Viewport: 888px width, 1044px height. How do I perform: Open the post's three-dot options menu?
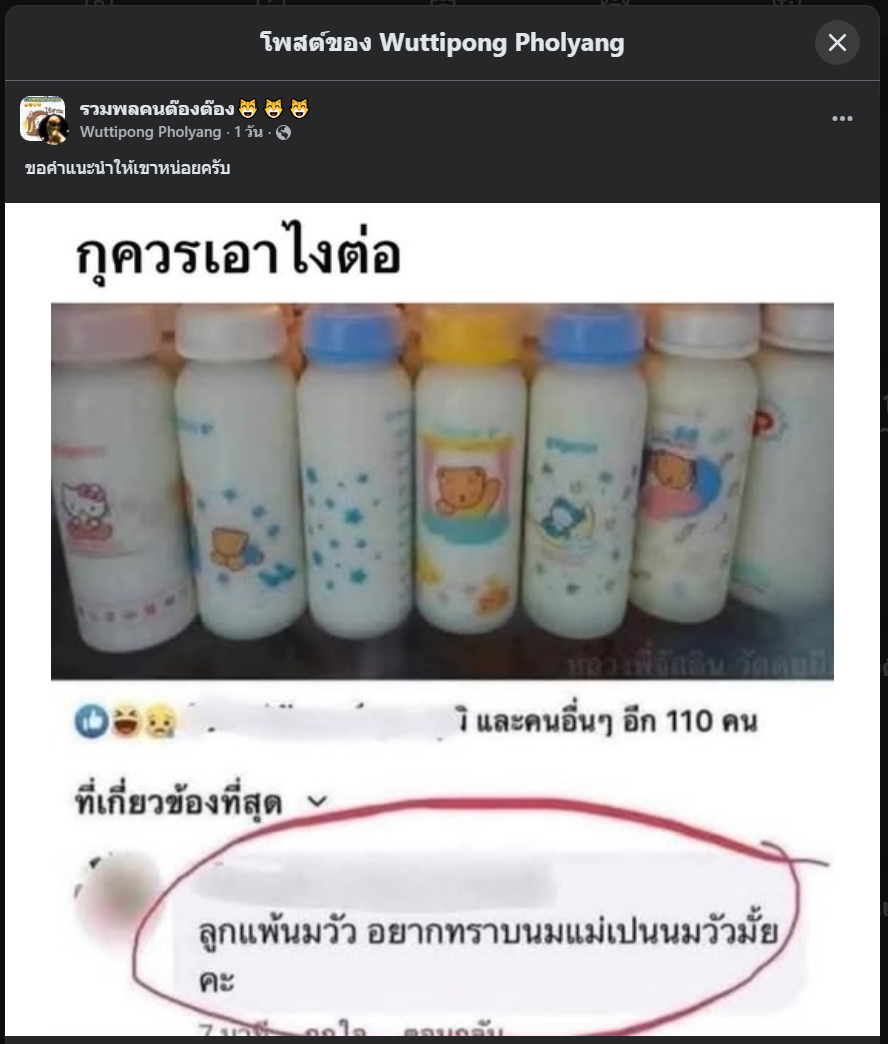[842, 119]
